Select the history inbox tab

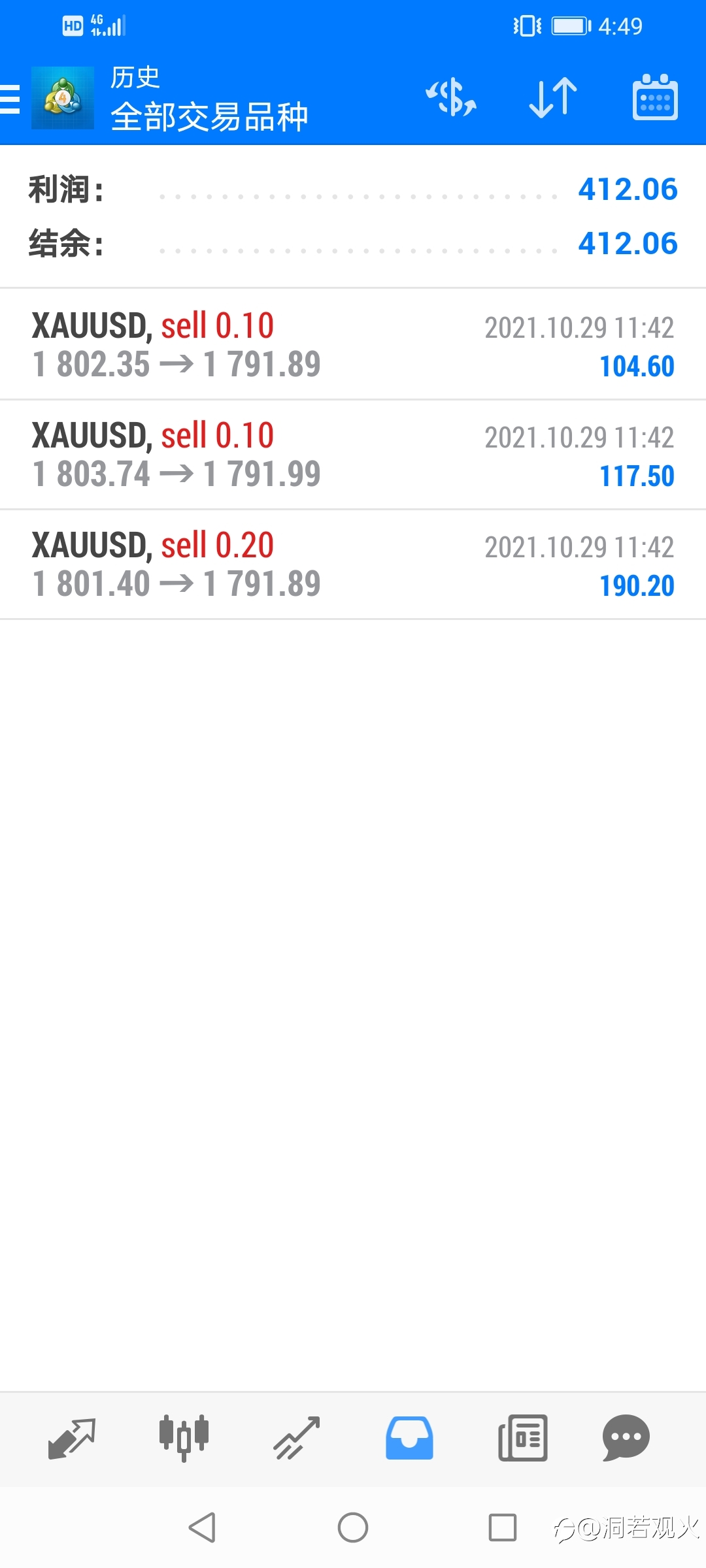(x=409, y=1438)
